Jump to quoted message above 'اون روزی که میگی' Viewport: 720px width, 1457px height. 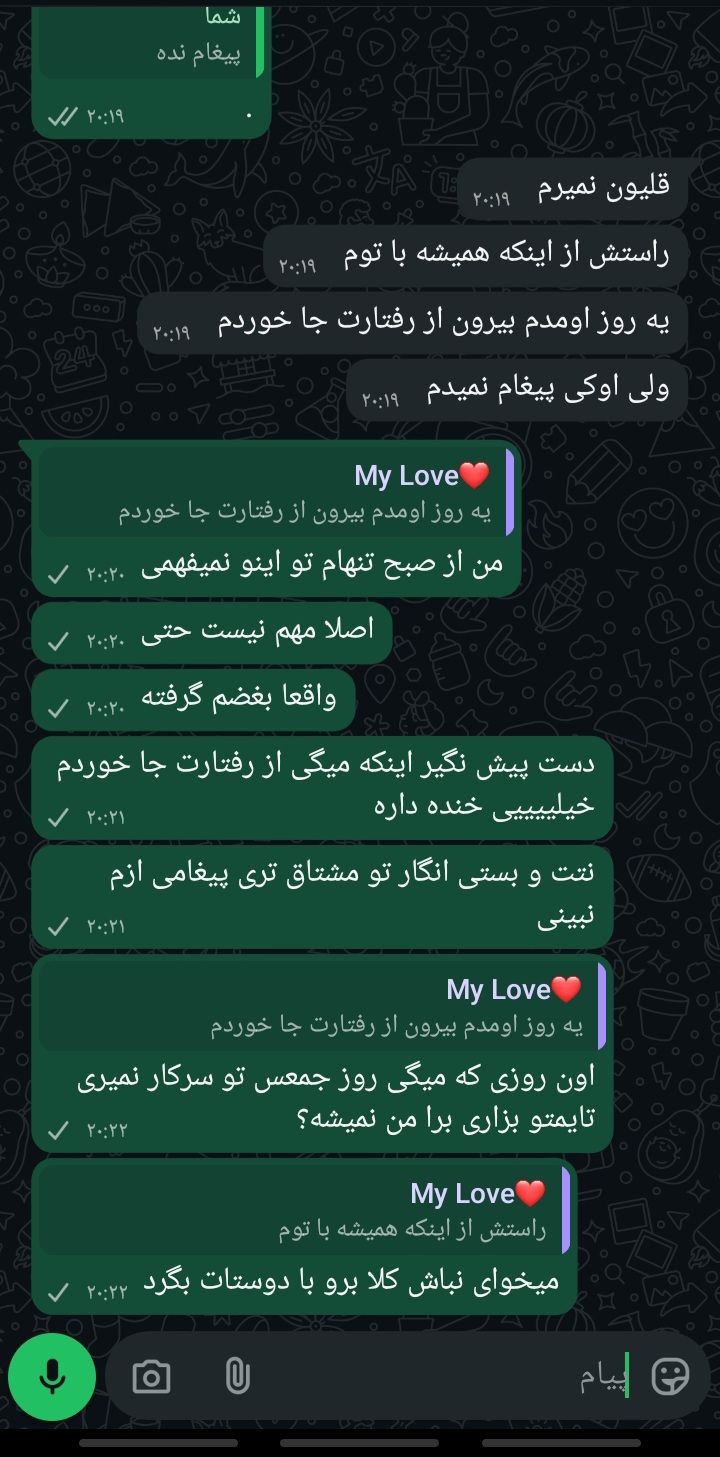pyautogui.click(x=320, y=1008)
